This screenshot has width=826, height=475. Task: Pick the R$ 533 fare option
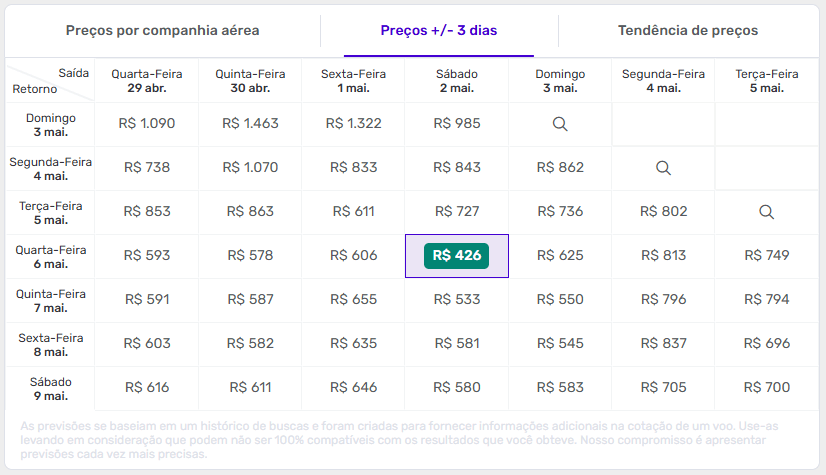(456, 300)
